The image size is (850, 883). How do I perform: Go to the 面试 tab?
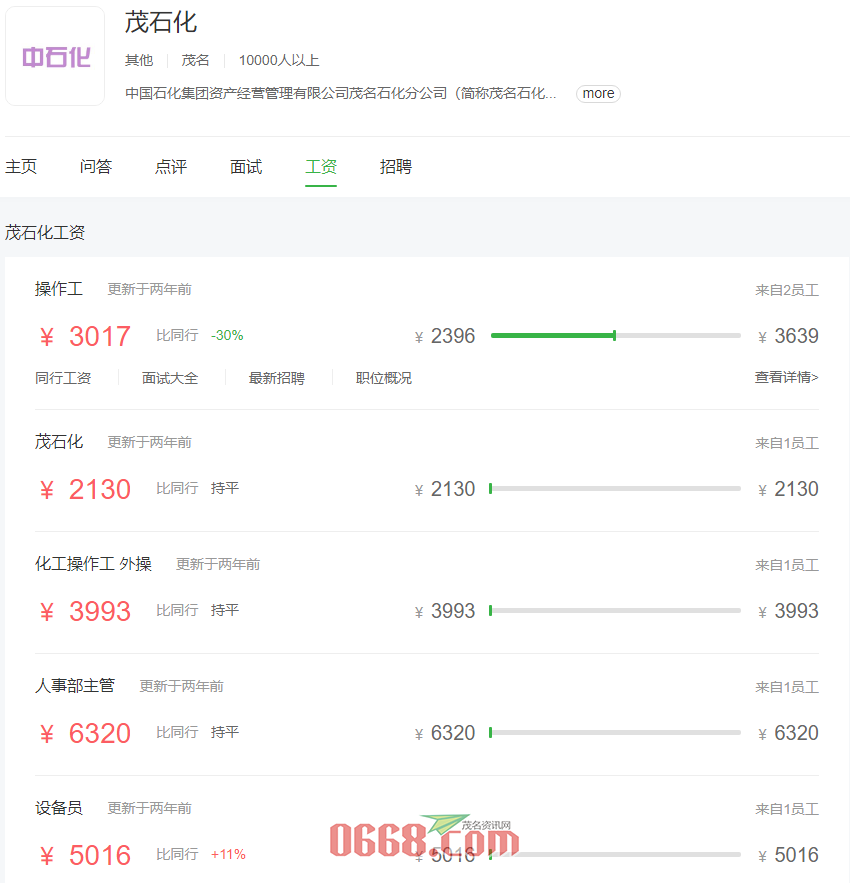(246, 167)
